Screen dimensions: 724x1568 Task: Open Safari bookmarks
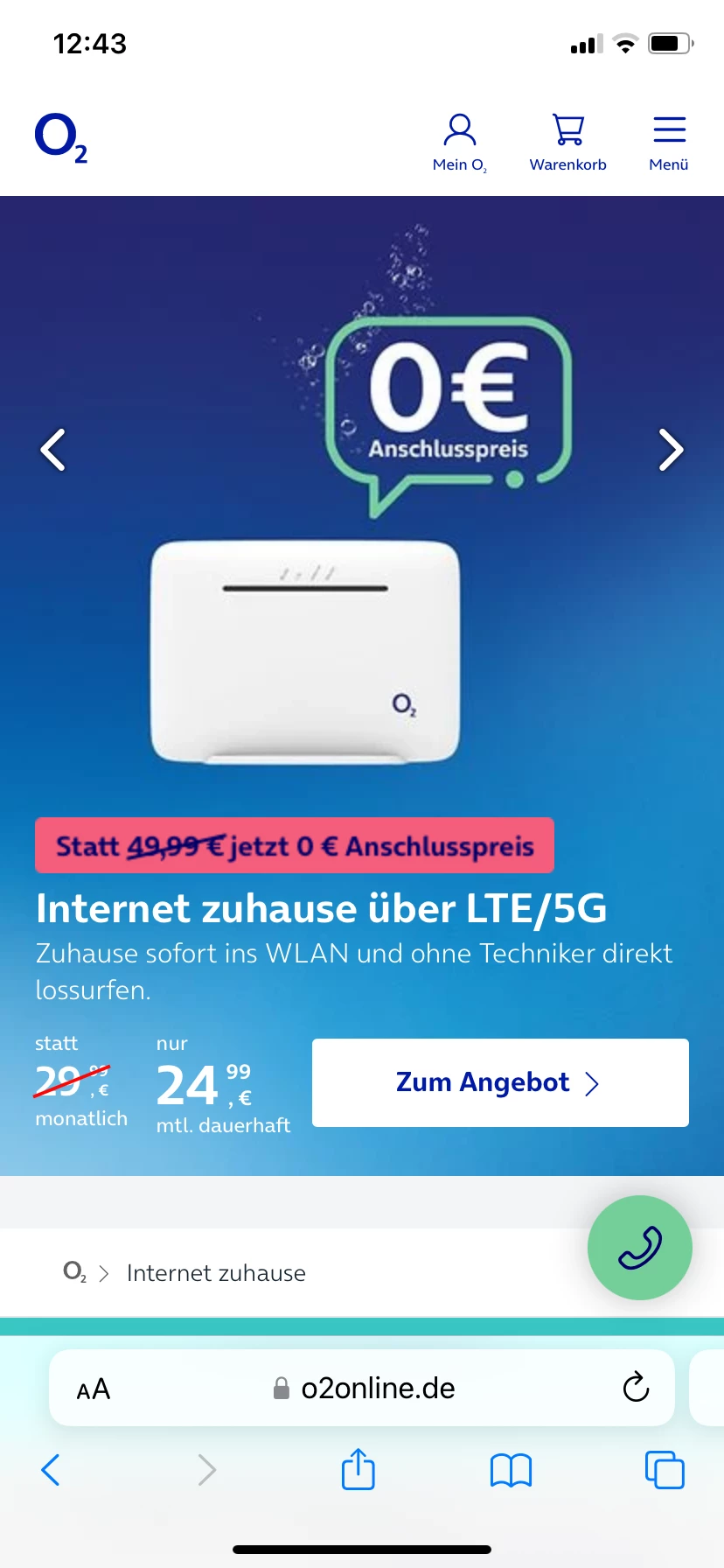coord(511,1470)
